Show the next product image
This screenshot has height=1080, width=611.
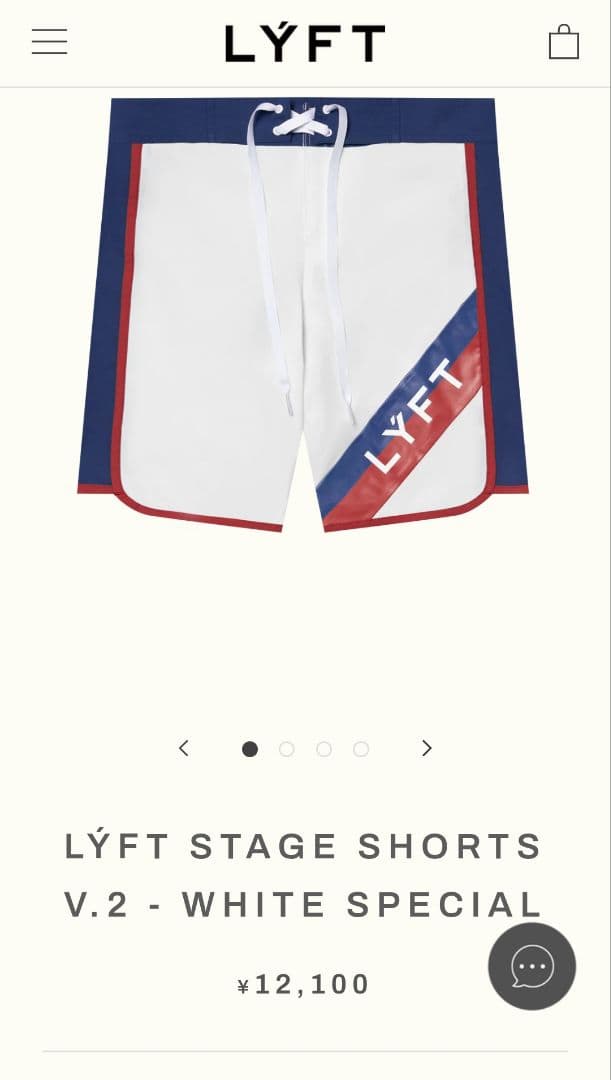point(427,748)
